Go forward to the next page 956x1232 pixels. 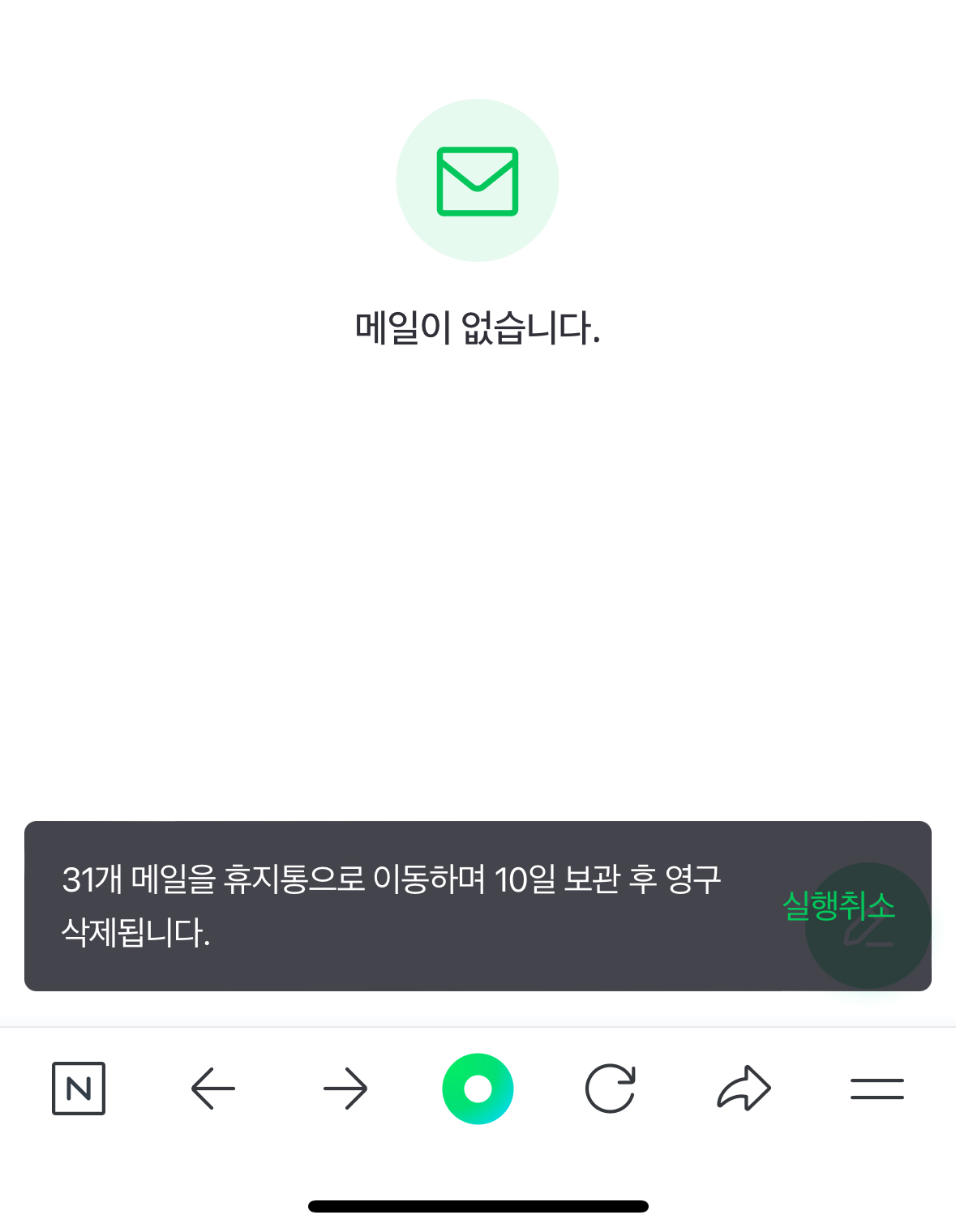345,1088
